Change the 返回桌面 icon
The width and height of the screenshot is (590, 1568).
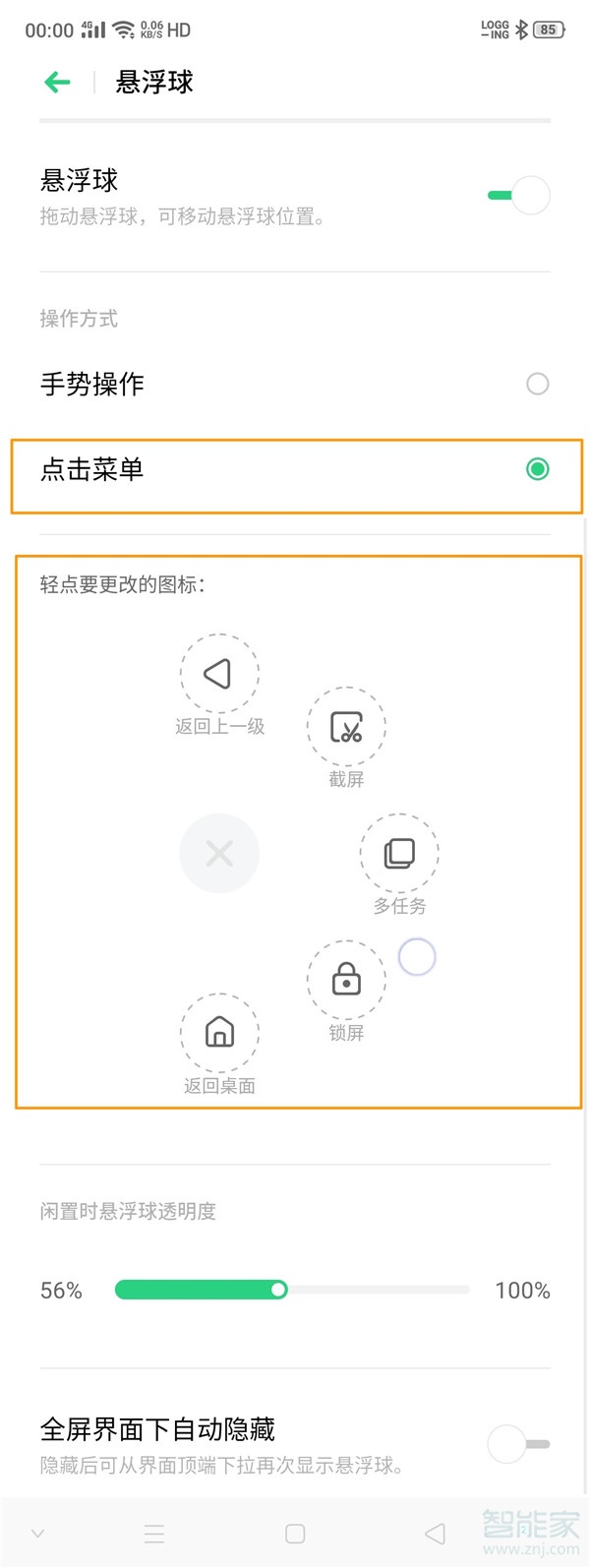tap(219, 1032)
